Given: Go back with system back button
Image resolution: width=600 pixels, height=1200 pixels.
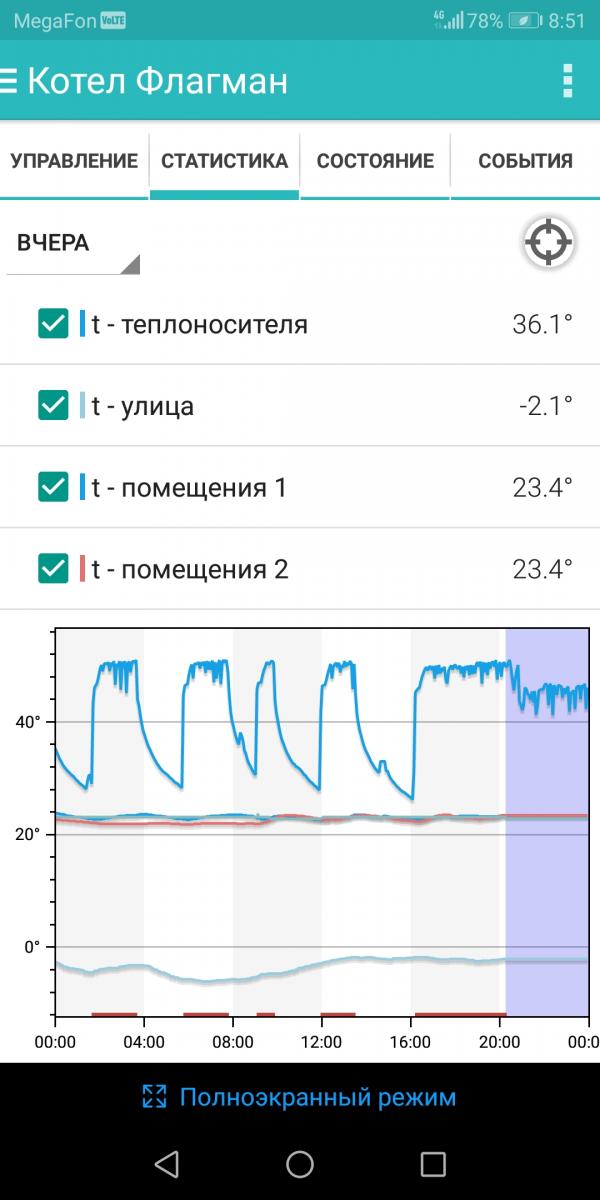Looking at the screenshot, I should 167,1163.
